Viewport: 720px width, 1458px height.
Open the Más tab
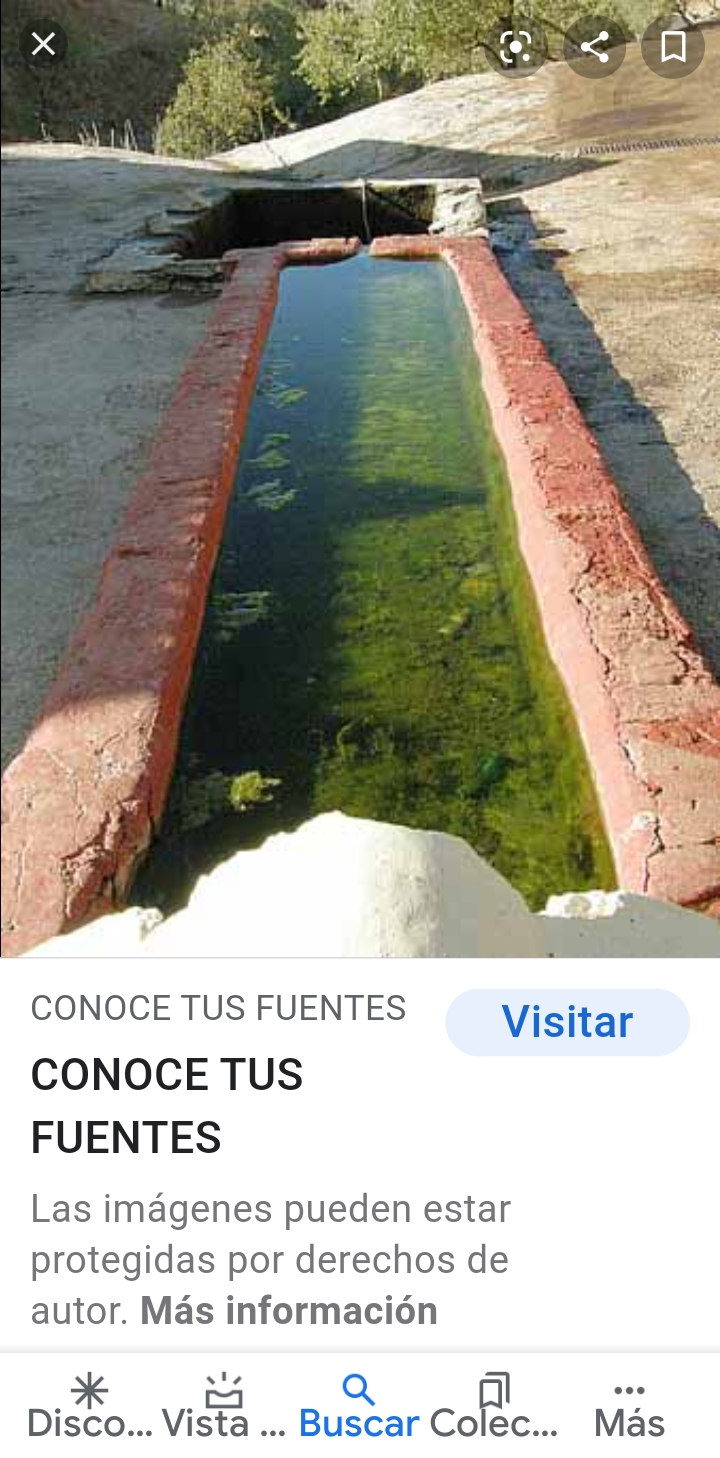click(x=629, y=1406)
